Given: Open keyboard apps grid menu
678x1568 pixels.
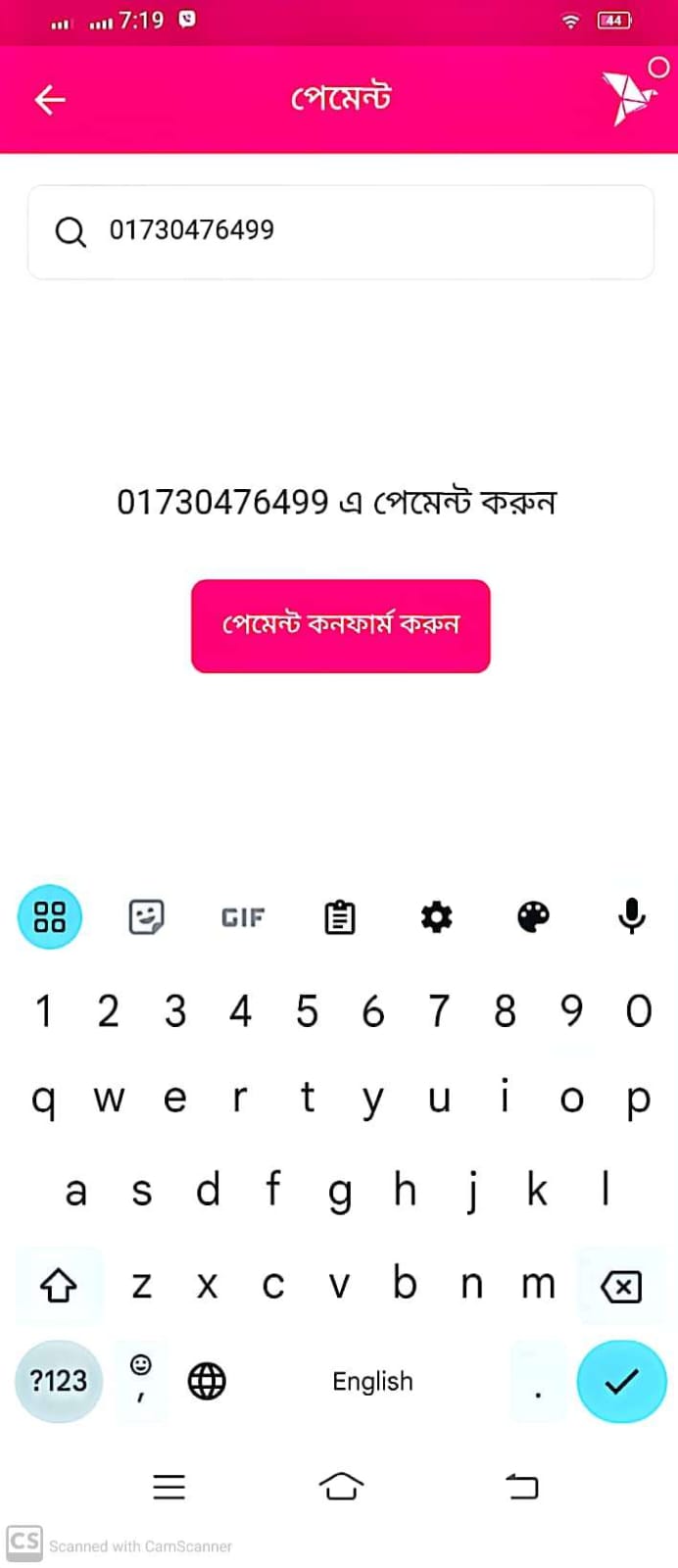Looking at the screenshot, I should pos(49,917).
